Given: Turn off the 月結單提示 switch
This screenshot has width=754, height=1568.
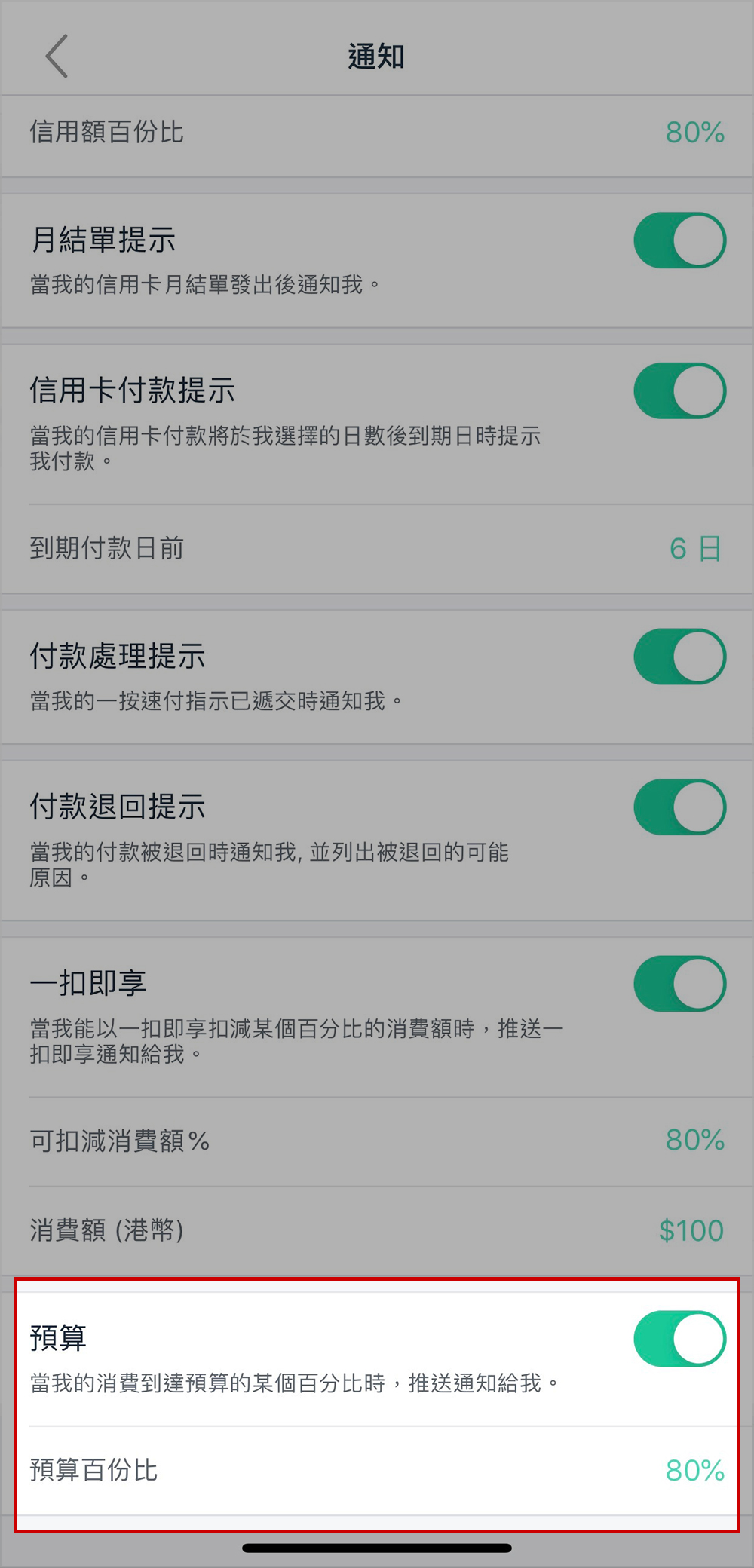Looking at the screenshot, I should 679,240.
